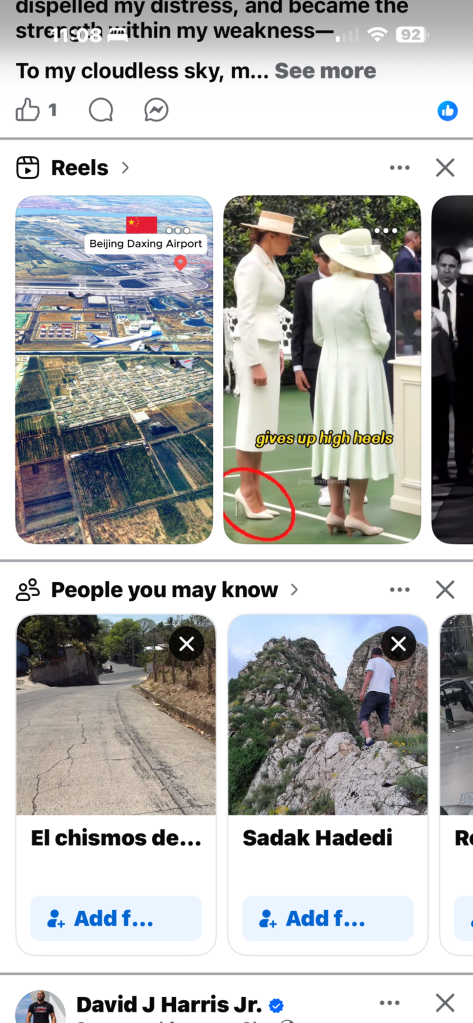The width and height of the screenshot is (473, 1023).
Task: Open options menu for Reels section
Action: point(399,168)
